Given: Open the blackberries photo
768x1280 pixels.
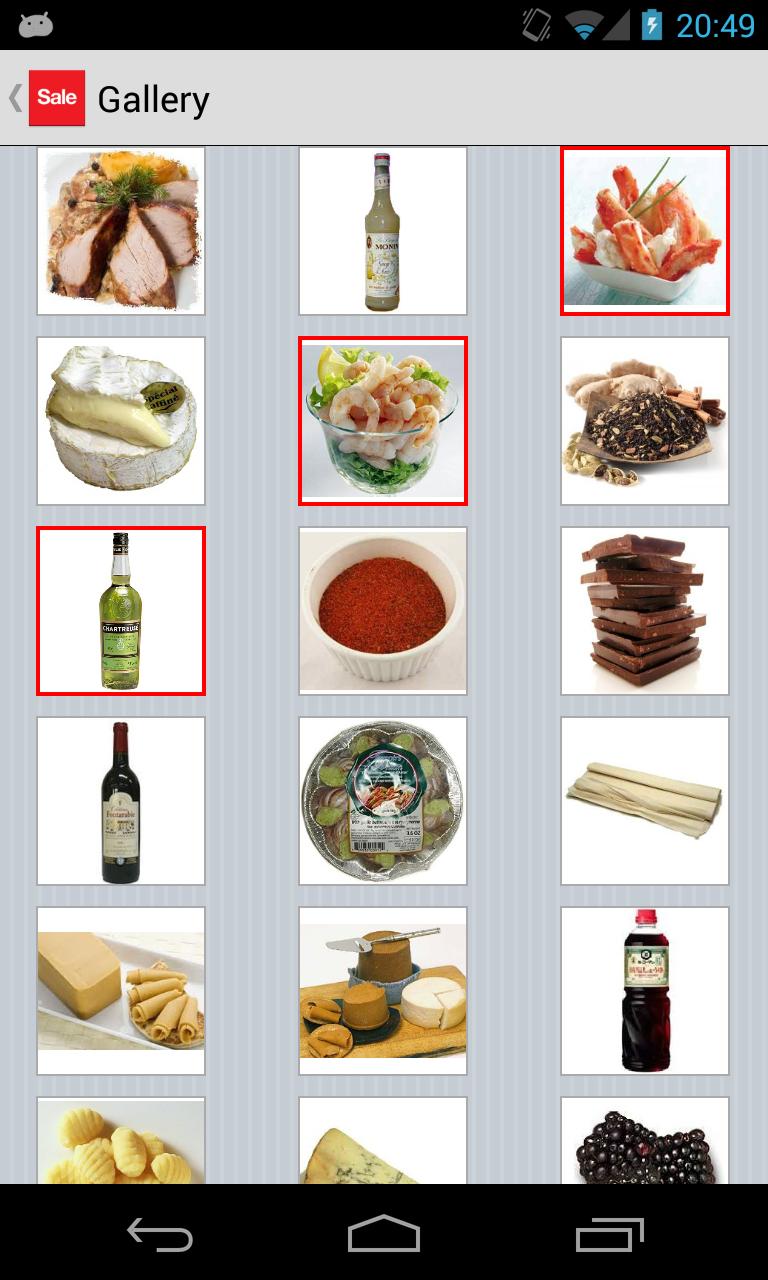Looking at the screenshot, I should click(x=645, y=1142).
